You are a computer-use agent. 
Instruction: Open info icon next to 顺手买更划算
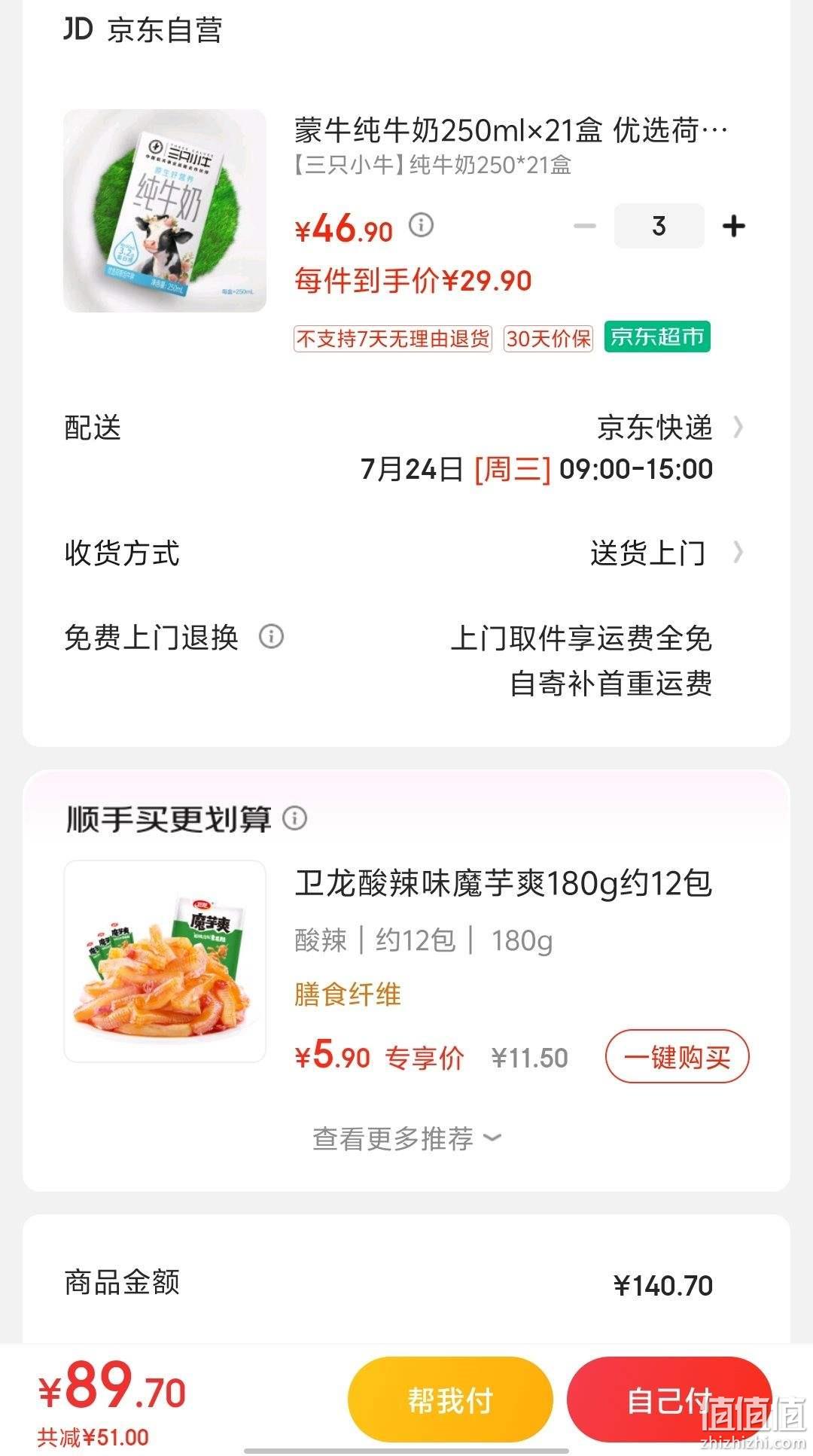294,818
